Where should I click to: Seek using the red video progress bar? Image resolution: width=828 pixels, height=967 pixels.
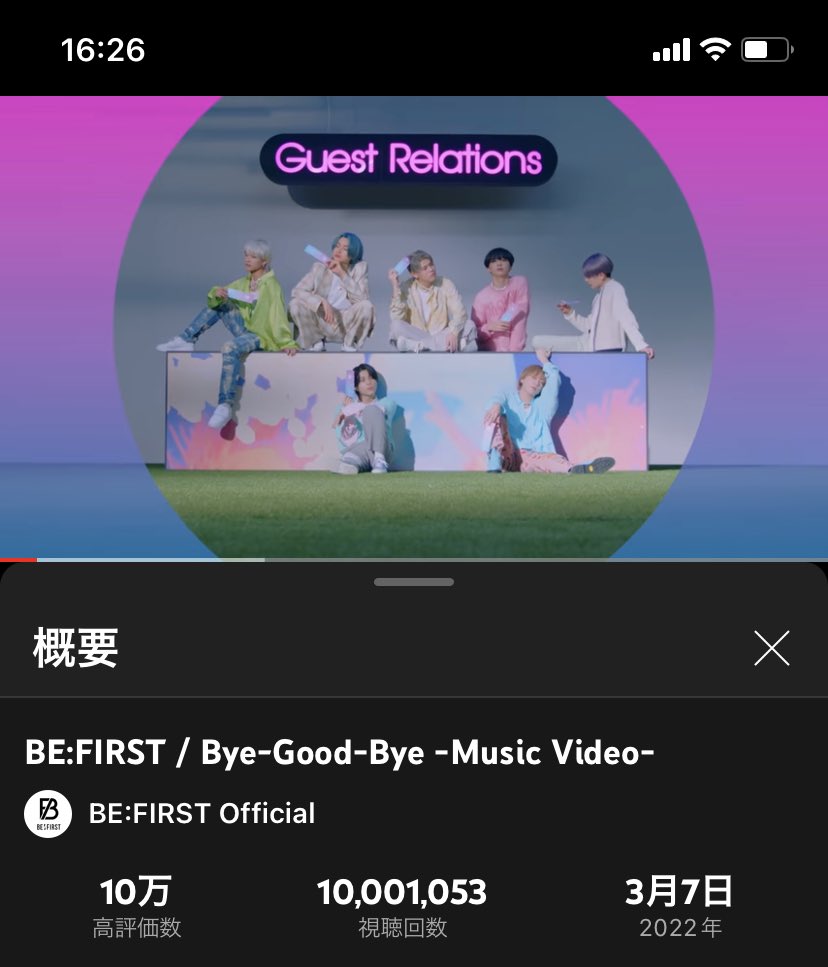point(19,559)
